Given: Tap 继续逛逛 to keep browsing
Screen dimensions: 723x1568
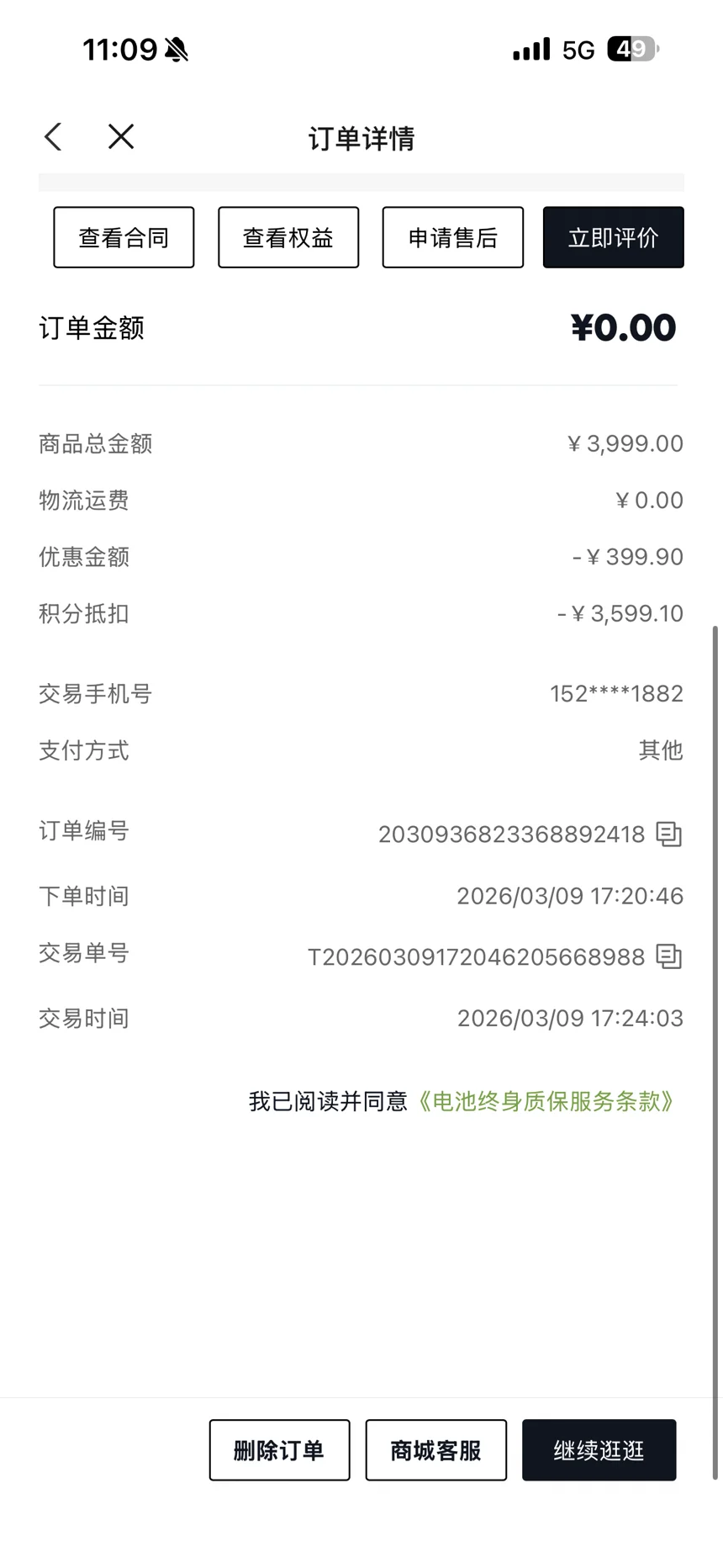Looking at the screenshot, I should point(599,1450).
